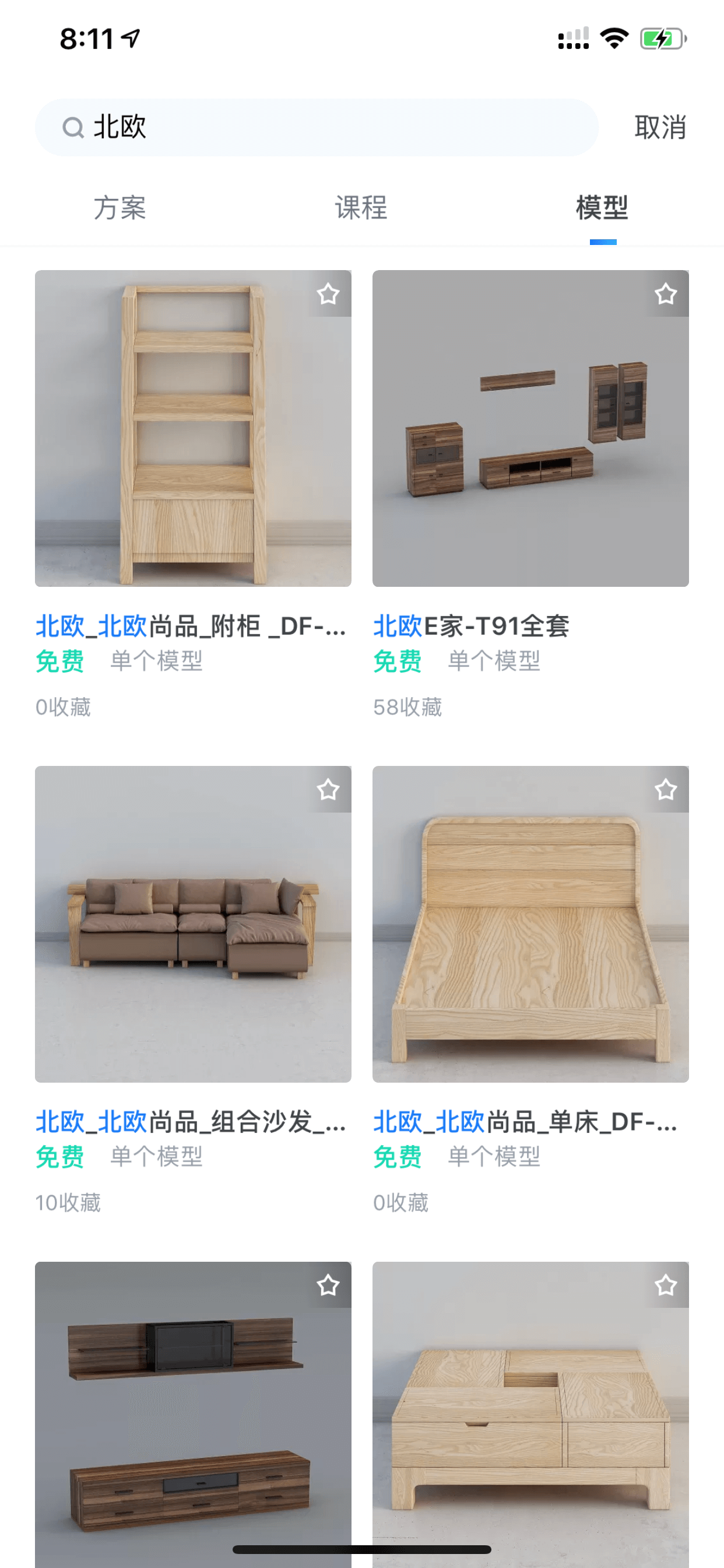Cancel the search with 取消
This screenshot has width=724, height=1568.
pos(660,127)
